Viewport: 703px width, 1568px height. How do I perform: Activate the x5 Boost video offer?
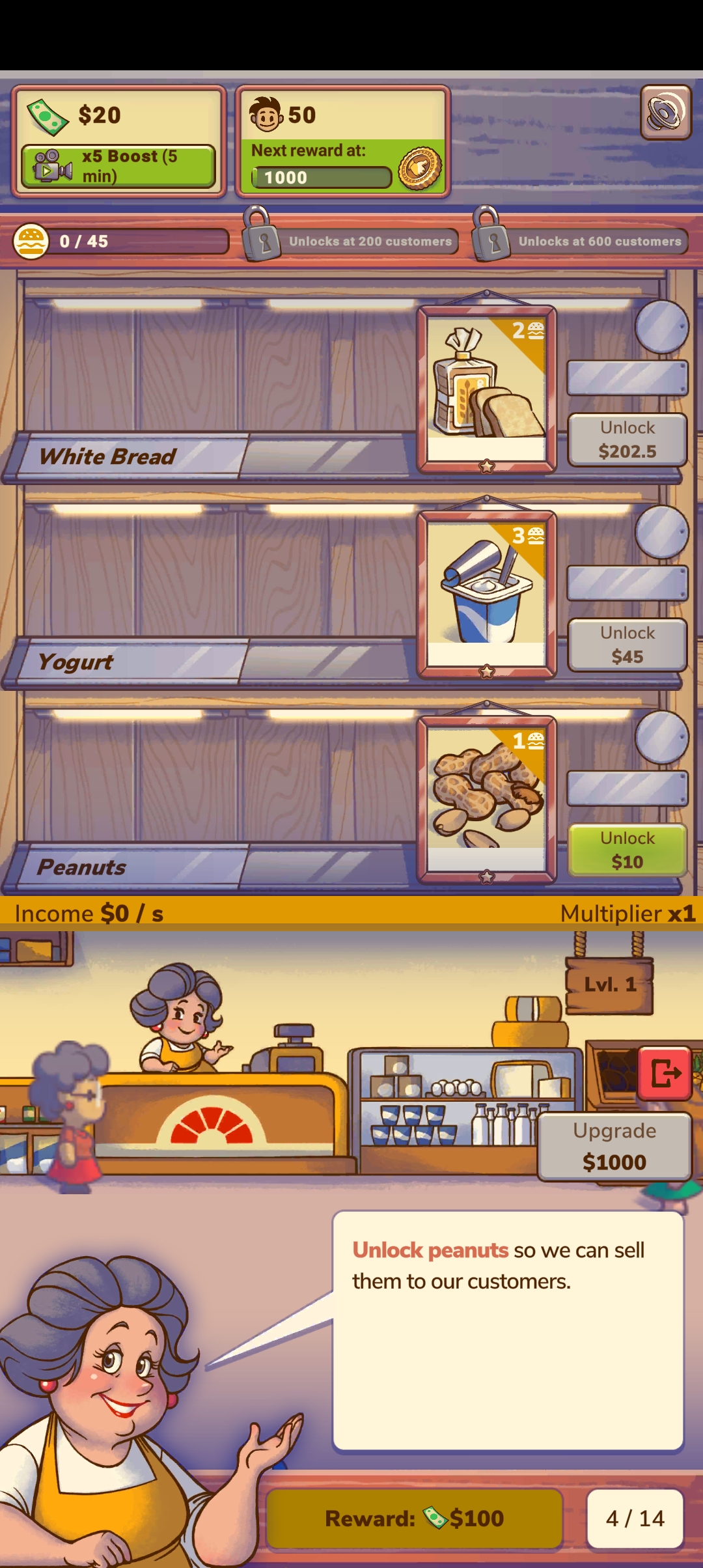click(118, 166)
